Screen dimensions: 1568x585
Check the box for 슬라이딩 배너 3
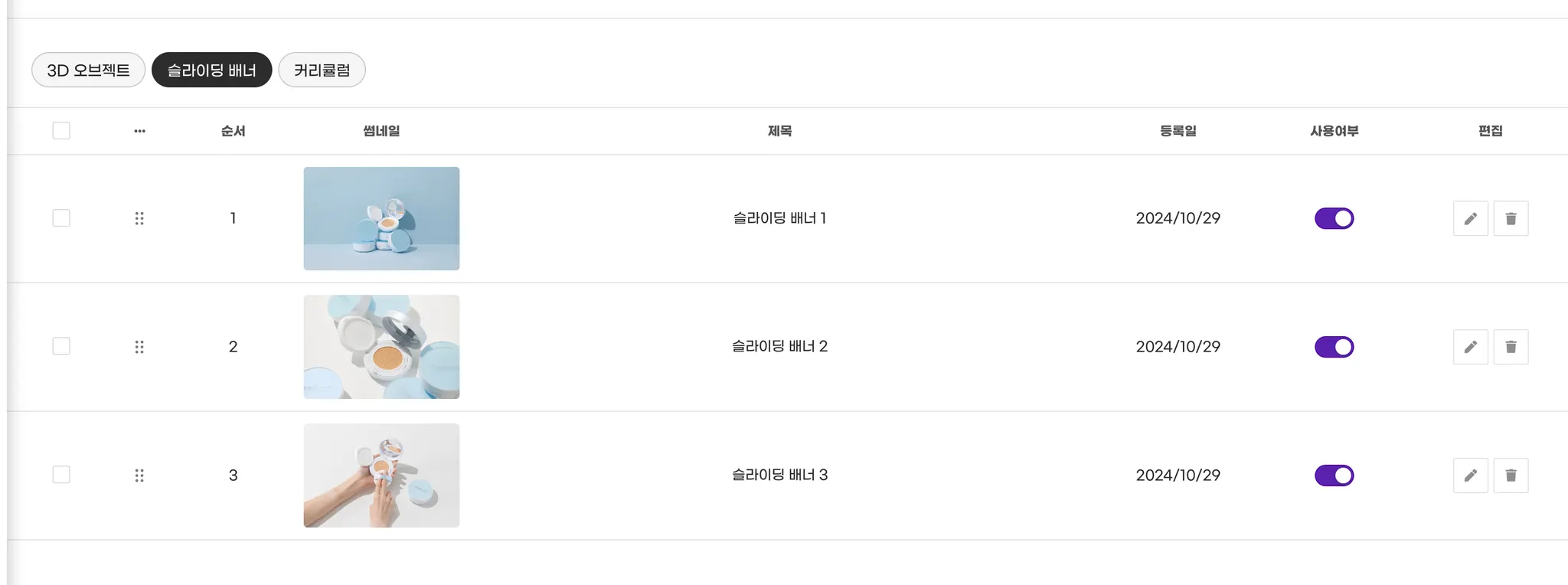(61, 475)
